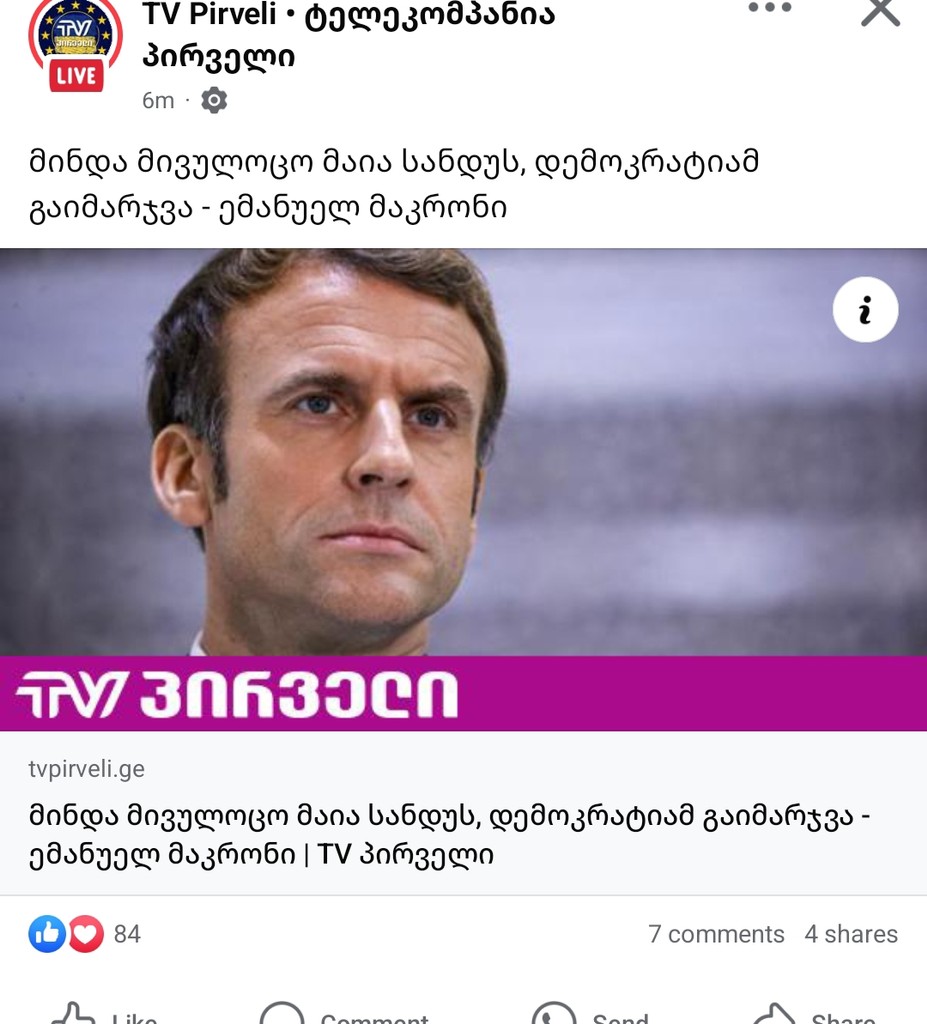Click the red heart reaction emoji
Screen dimensions: 927x1024
(85, 933)
